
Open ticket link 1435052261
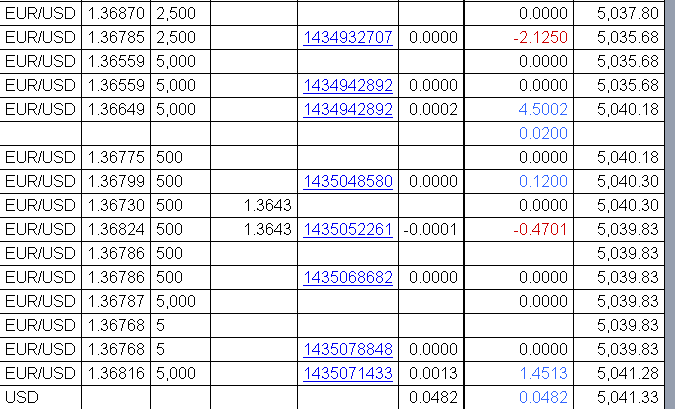[348, 230]
